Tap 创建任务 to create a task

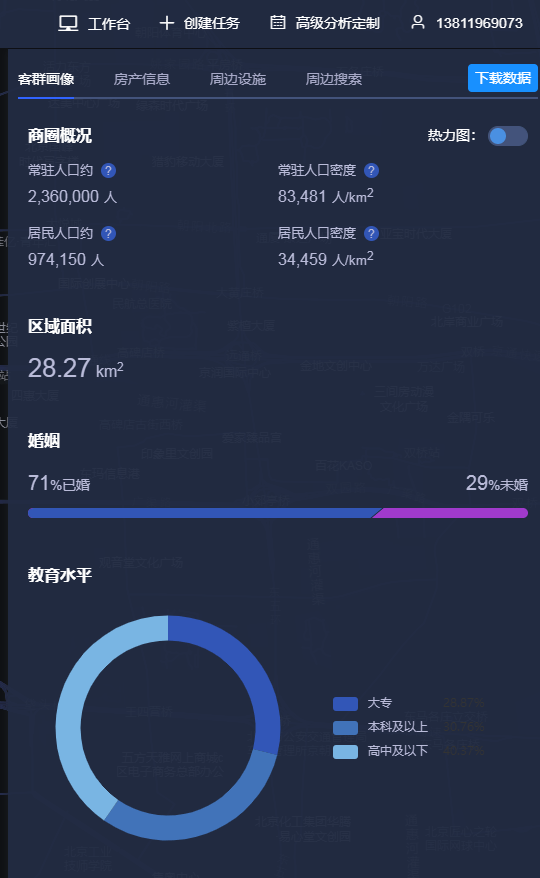tap(199, 24)
